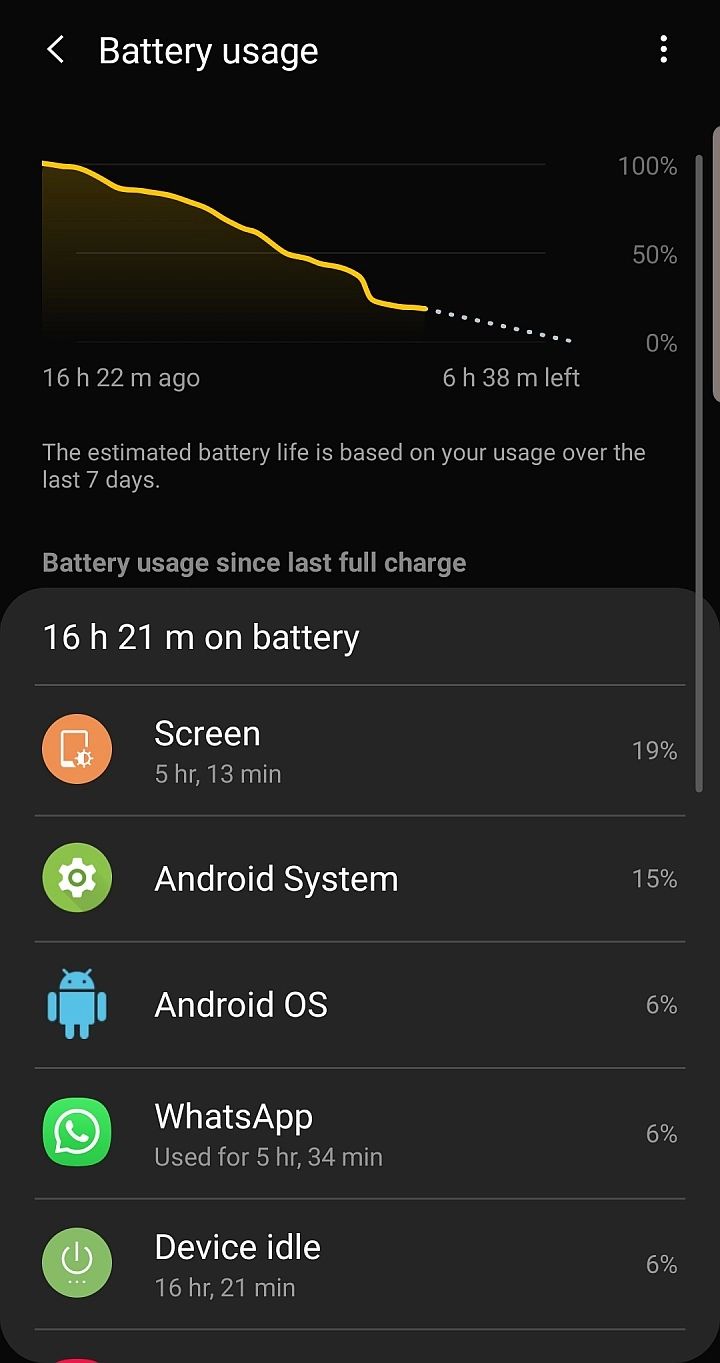
Task: Open Screen battery usage details
Action: [360, 751]
